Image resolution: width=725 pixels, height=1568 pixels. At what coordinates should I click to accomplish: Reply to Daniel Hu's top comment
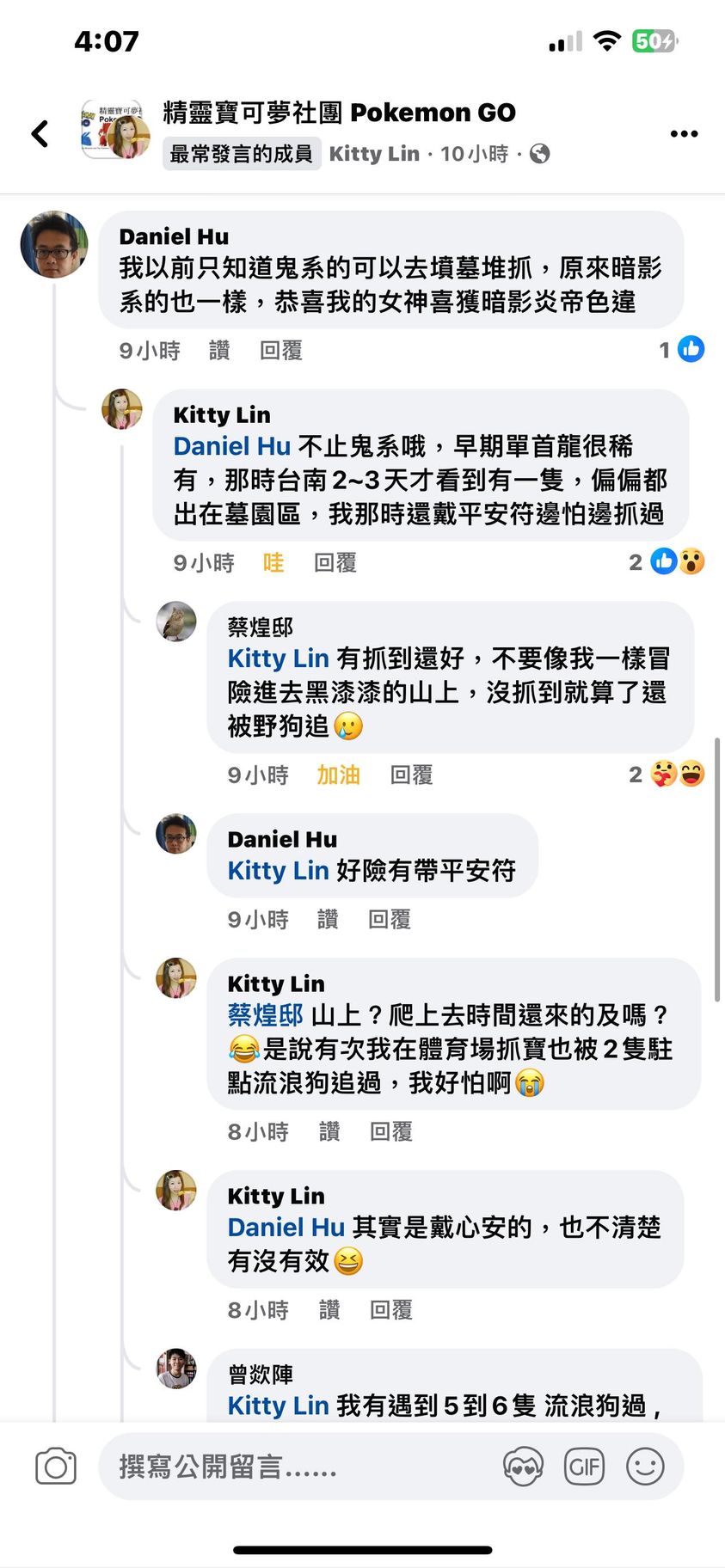coord(280,351)
